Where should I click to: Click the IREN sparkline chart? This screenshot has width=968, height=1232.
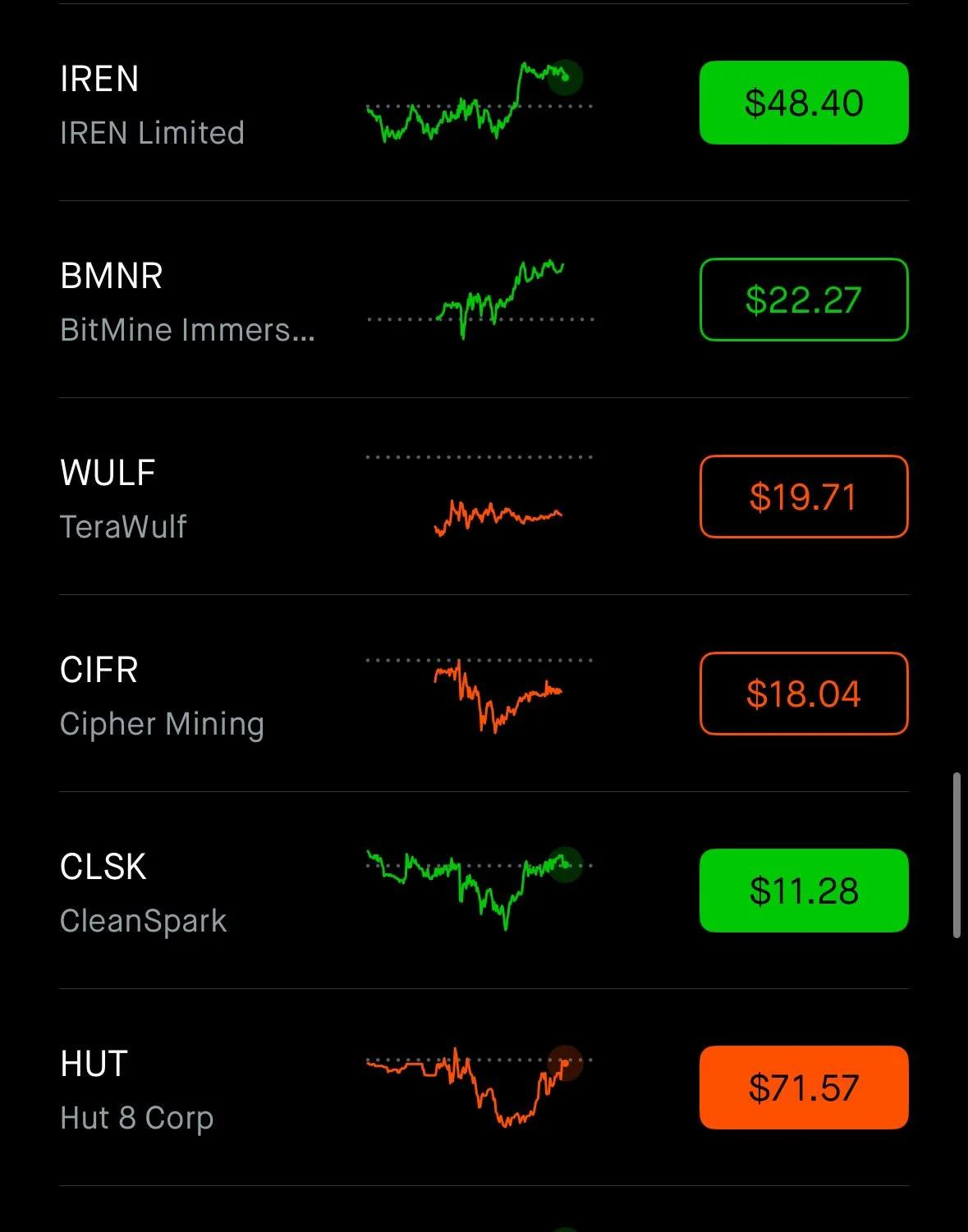pyautogui.click(x=480, y=103)
